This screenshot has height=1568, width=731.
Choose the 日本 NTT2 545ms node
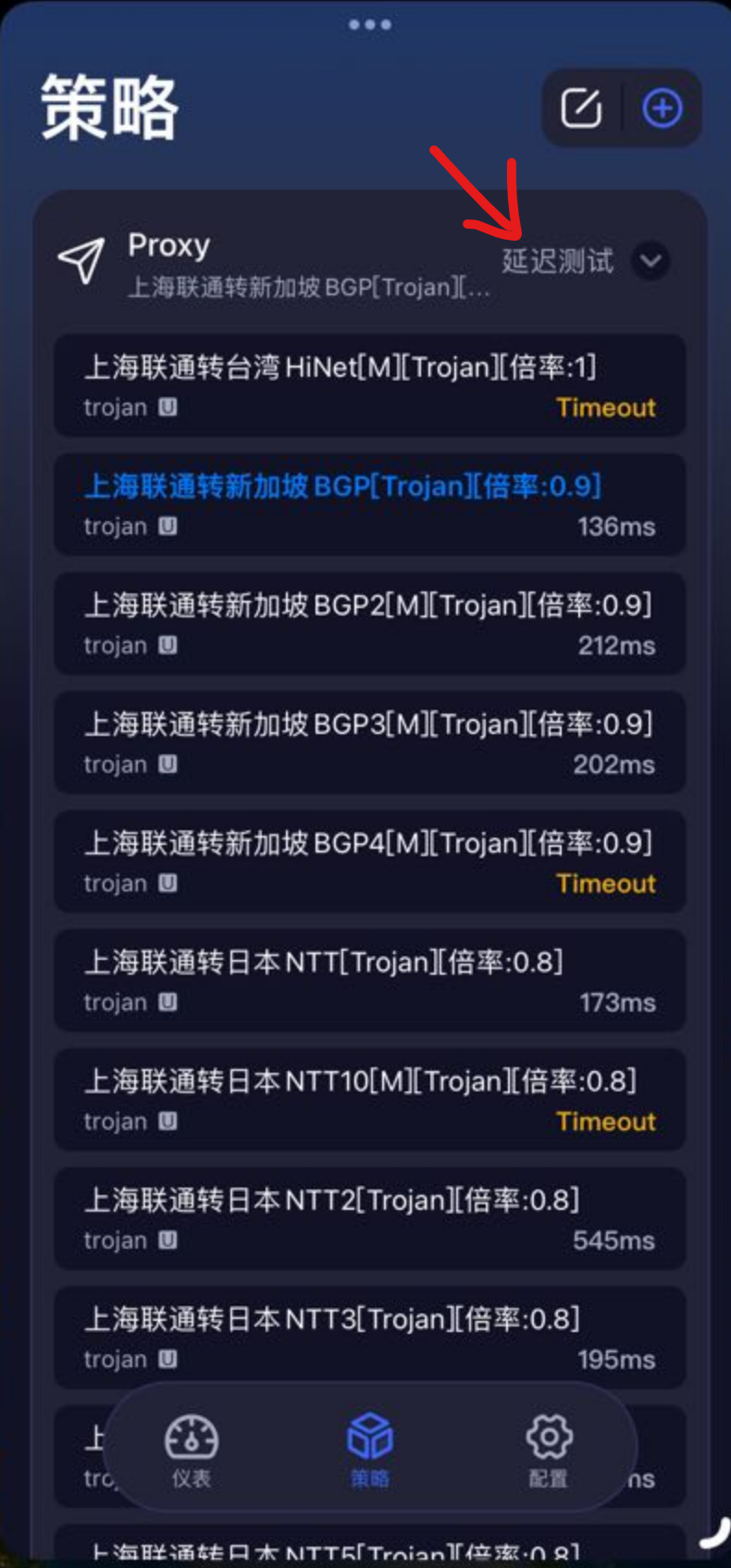369,1218
